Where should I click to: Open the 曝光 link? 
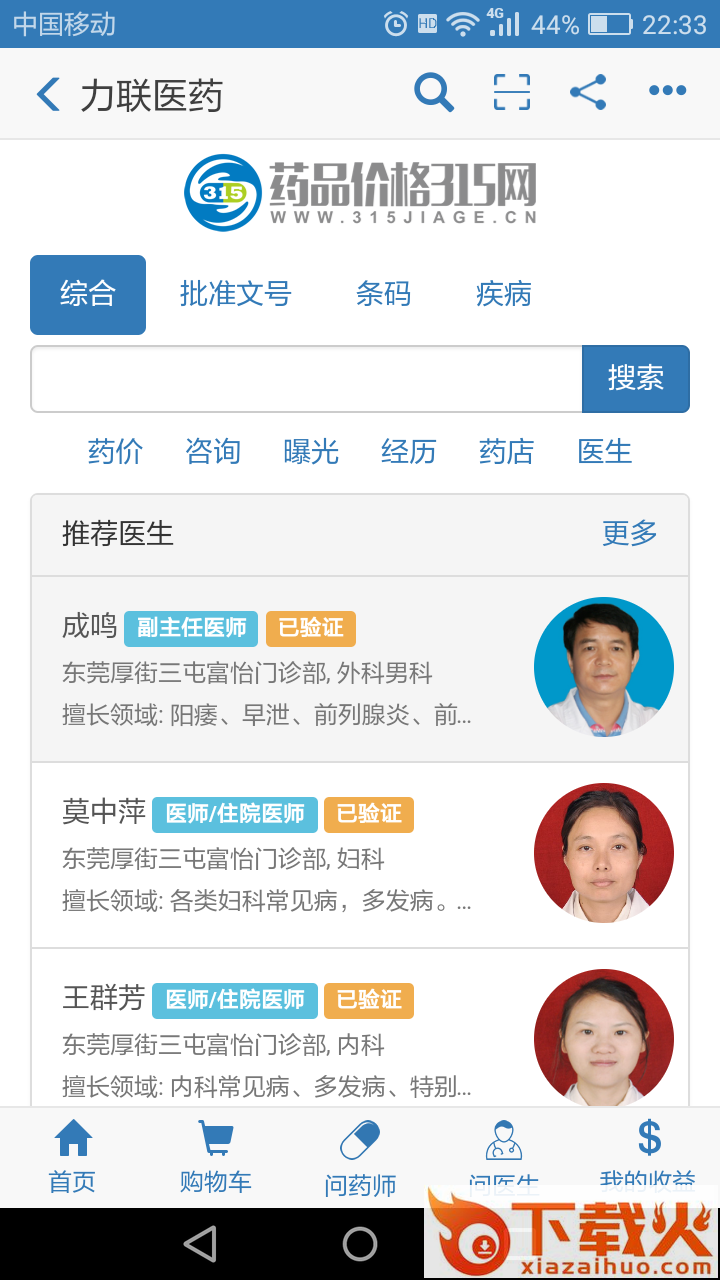[311, 452]
